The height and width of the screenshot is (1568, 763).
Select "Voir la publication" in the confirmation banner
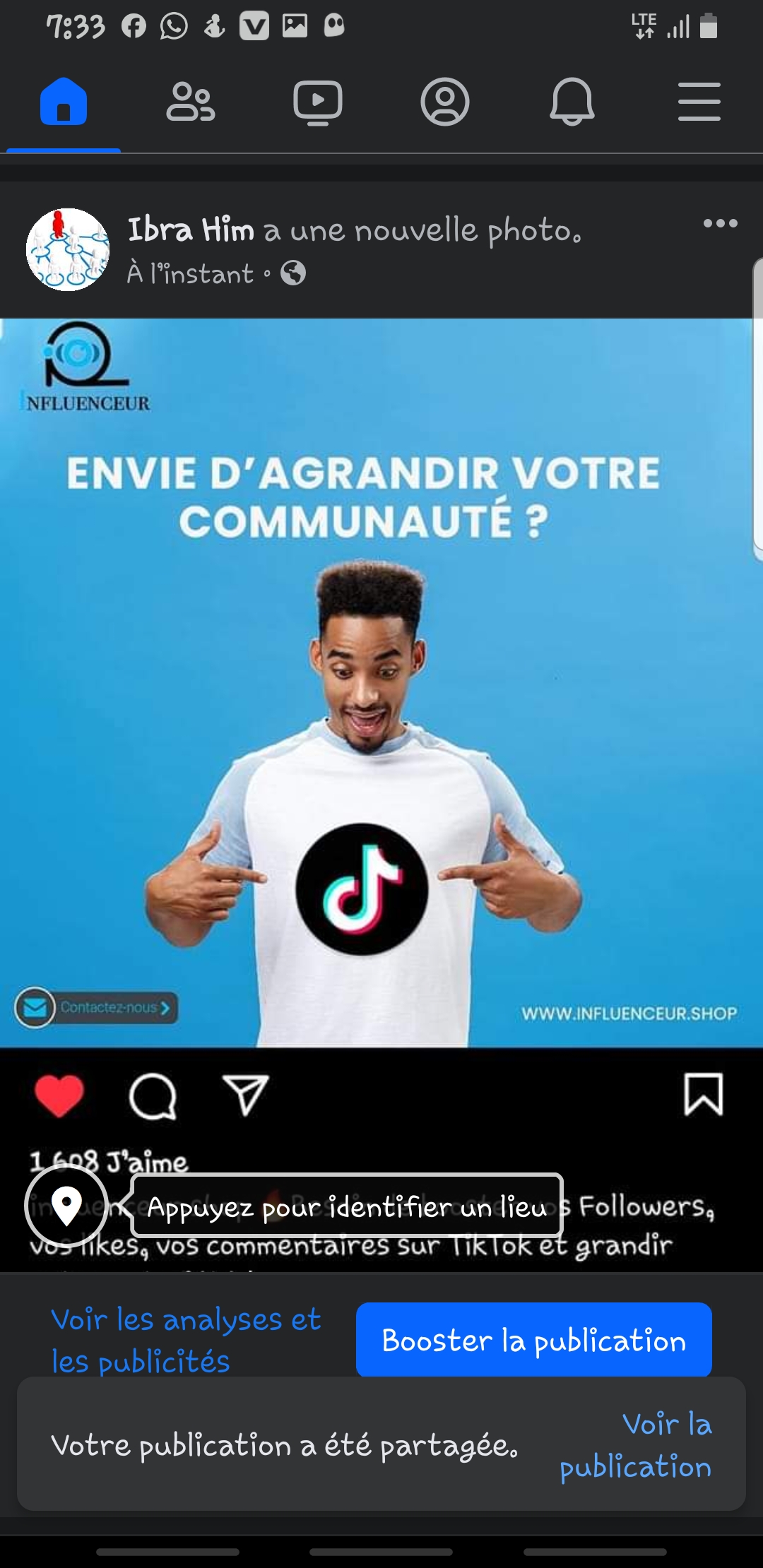pyautogui.click(x=635, y=1445)
